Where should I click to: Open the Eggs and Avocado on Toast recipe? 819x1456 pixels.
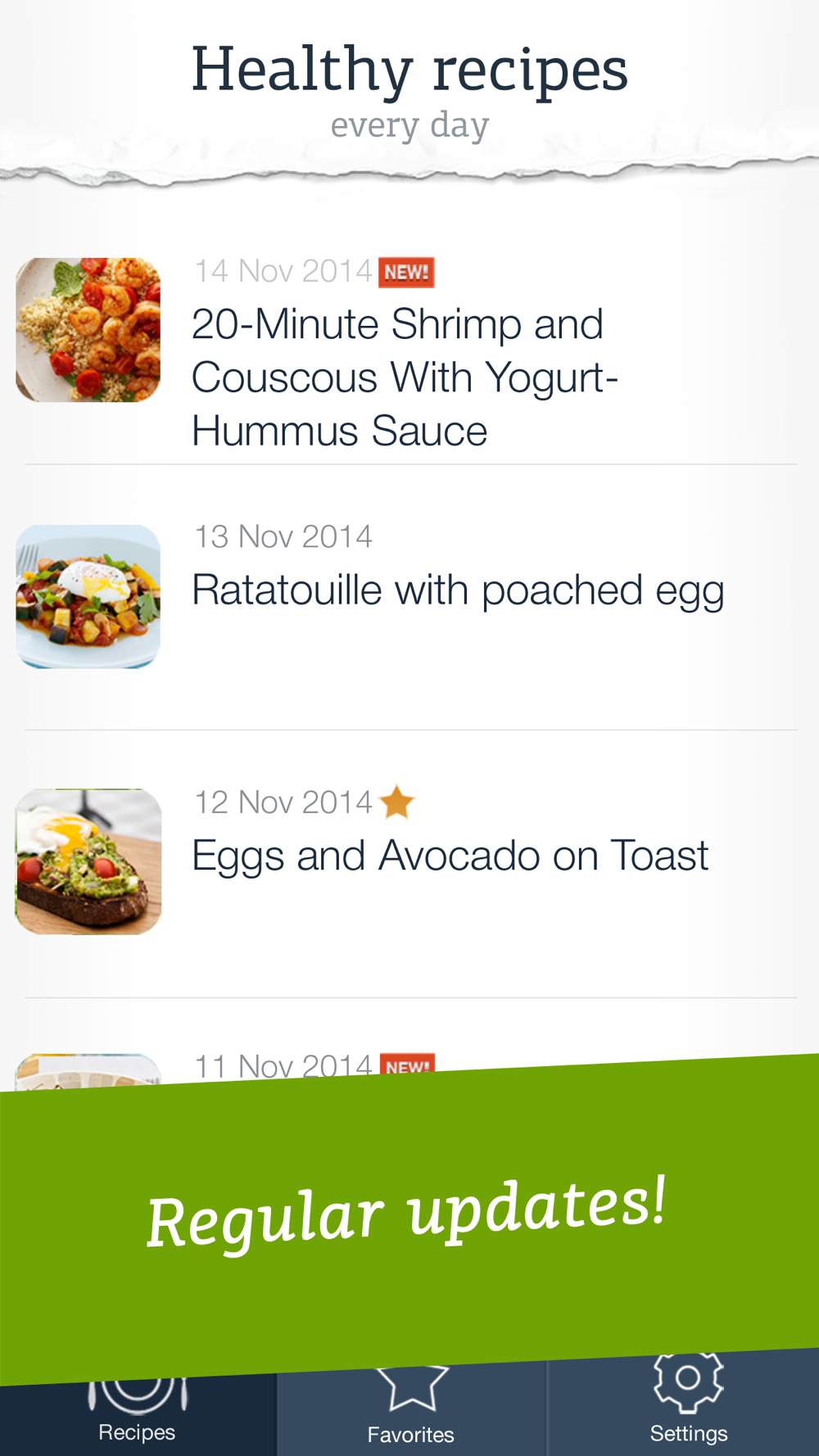pos(450,855)
